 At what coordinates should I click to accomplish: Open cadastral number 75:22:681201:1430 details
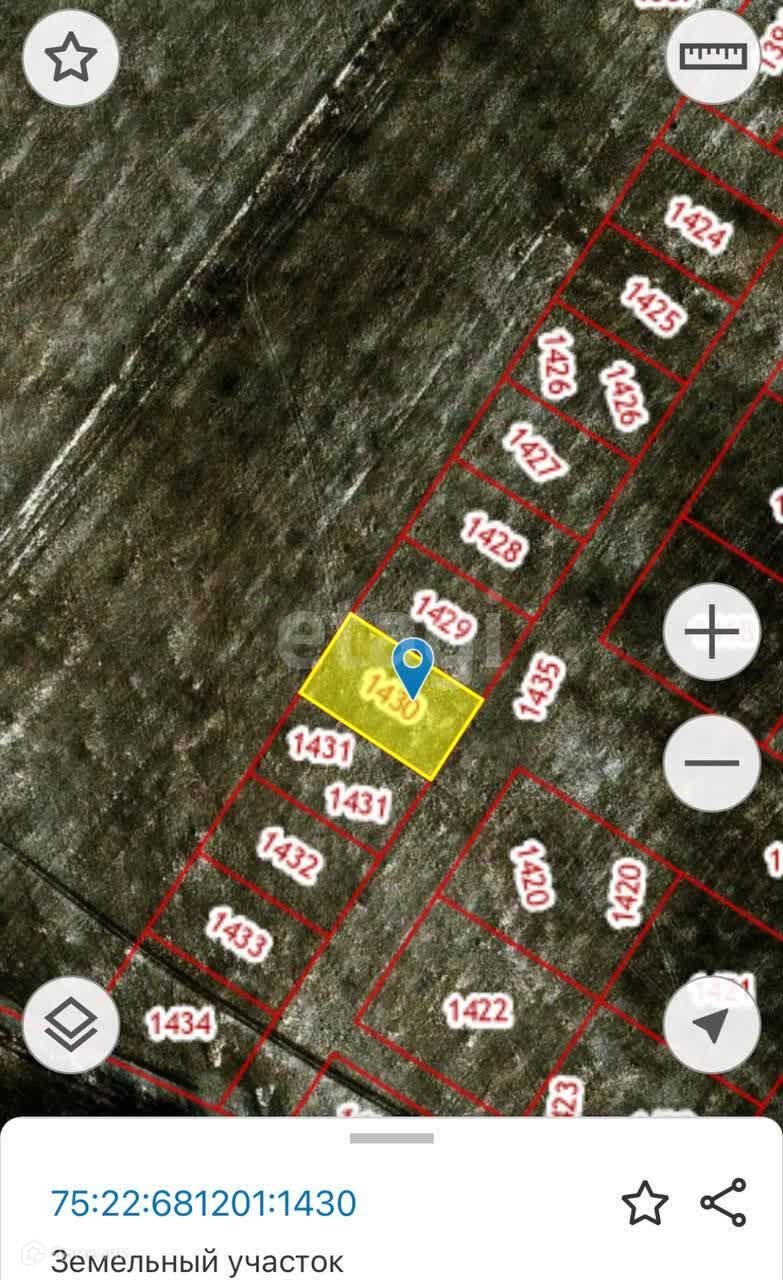pyautogui.click(x=203, y=1202)
